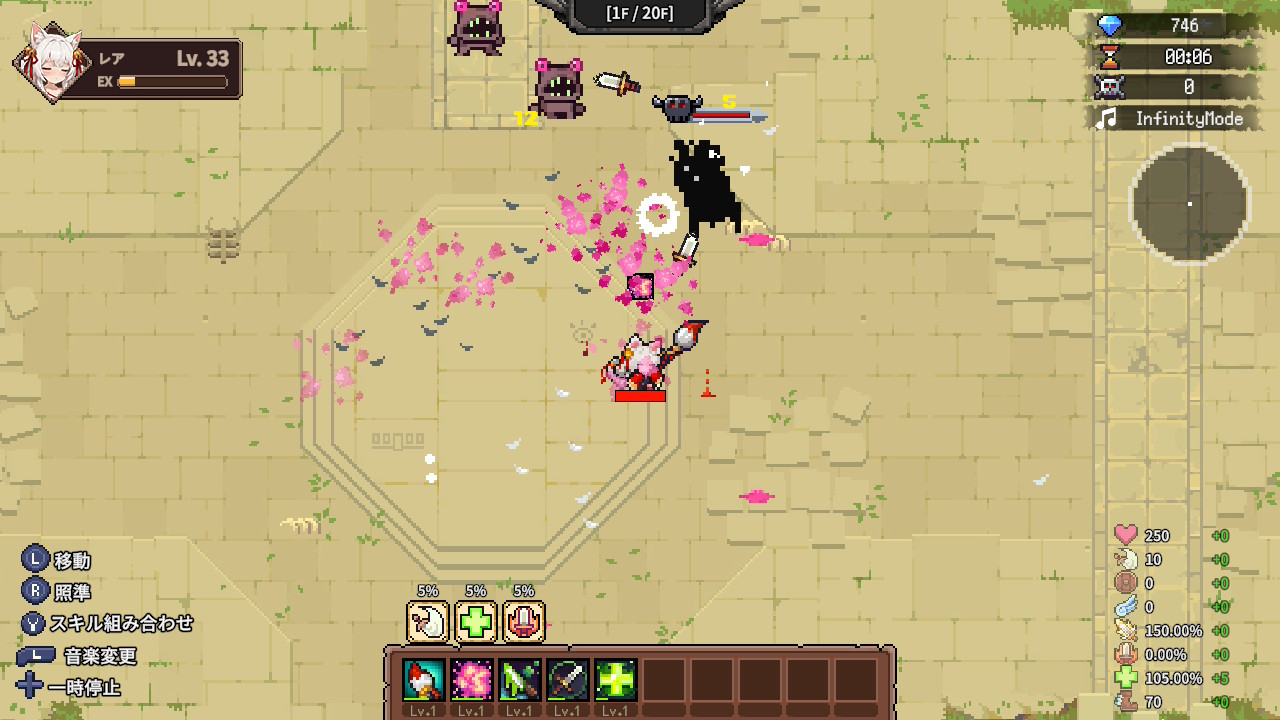1280x720 pixels.
Task: Open スキル組み合わせ skill combination
Action: [x=108, y=623]
